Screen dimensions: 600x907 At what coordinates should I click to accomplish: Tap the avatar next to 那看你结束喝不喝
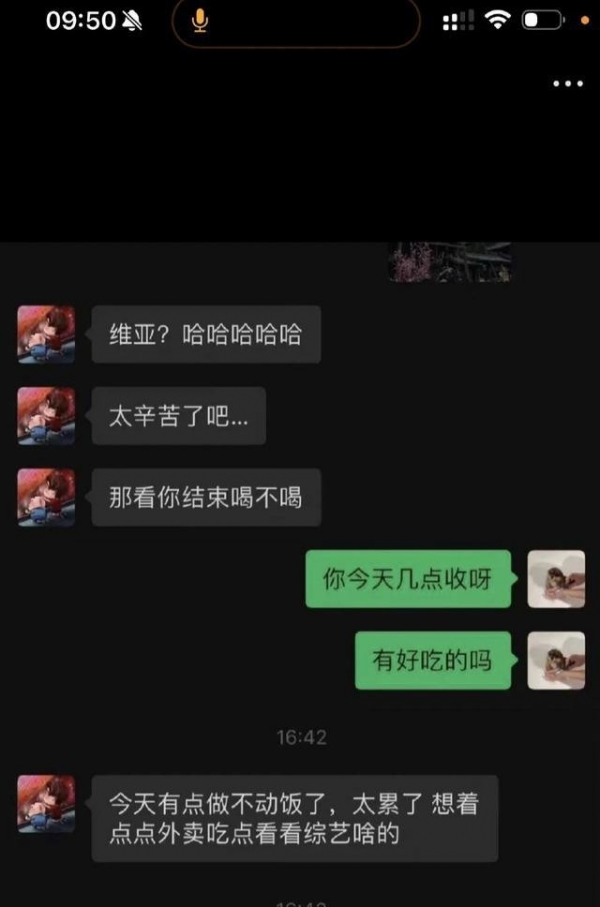(x=46, y=497)
